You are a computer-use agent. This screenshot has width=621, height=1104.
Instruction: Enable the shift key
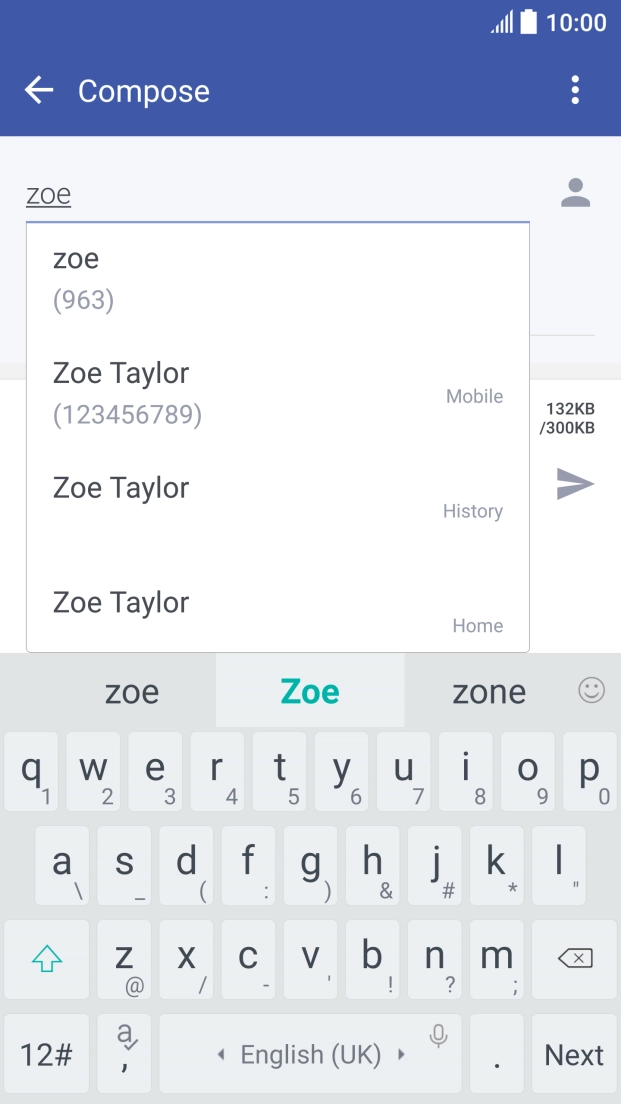(46, 958)
